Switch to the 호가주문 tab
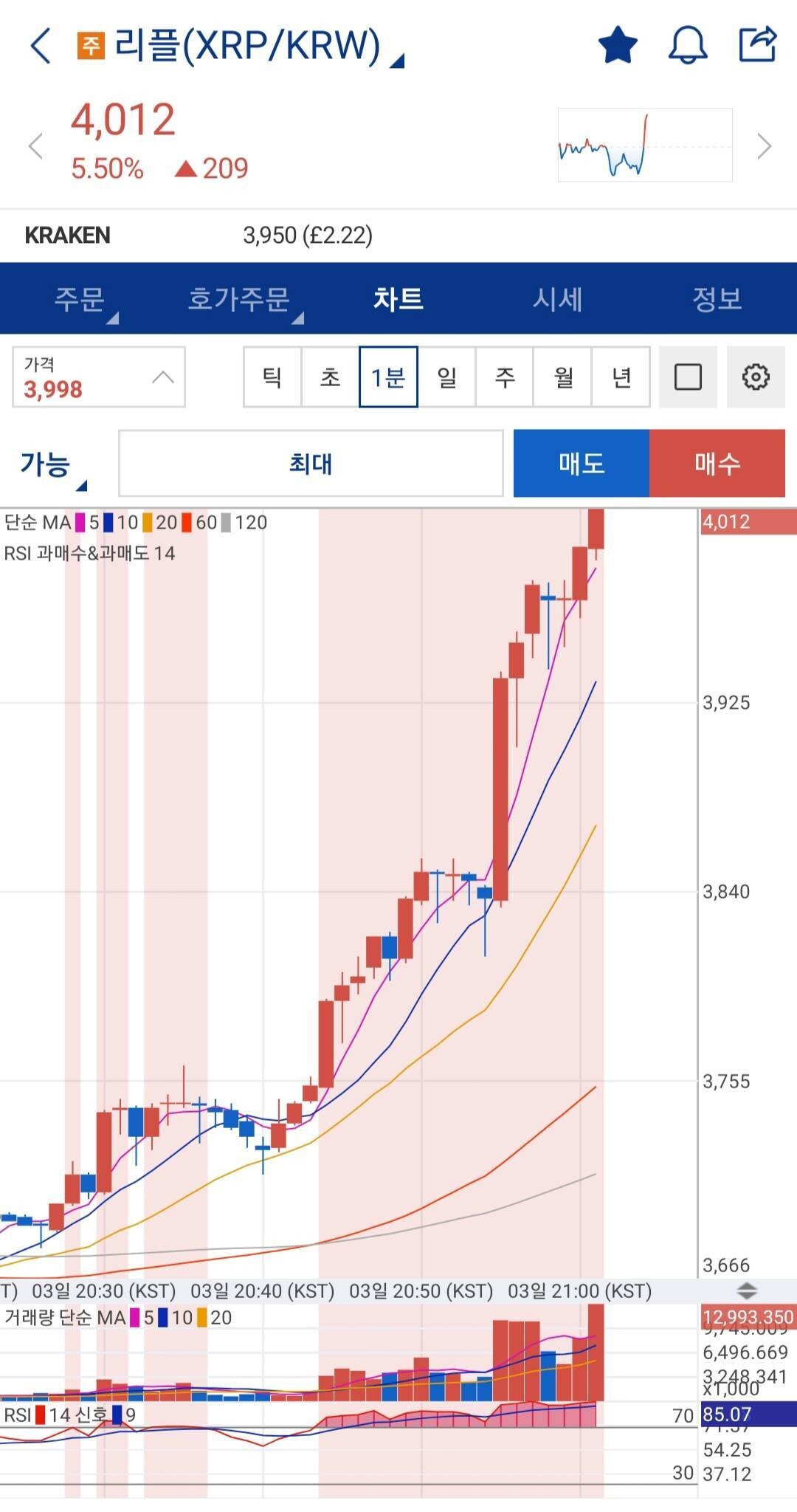797x1512 pixels. point(239,299)
